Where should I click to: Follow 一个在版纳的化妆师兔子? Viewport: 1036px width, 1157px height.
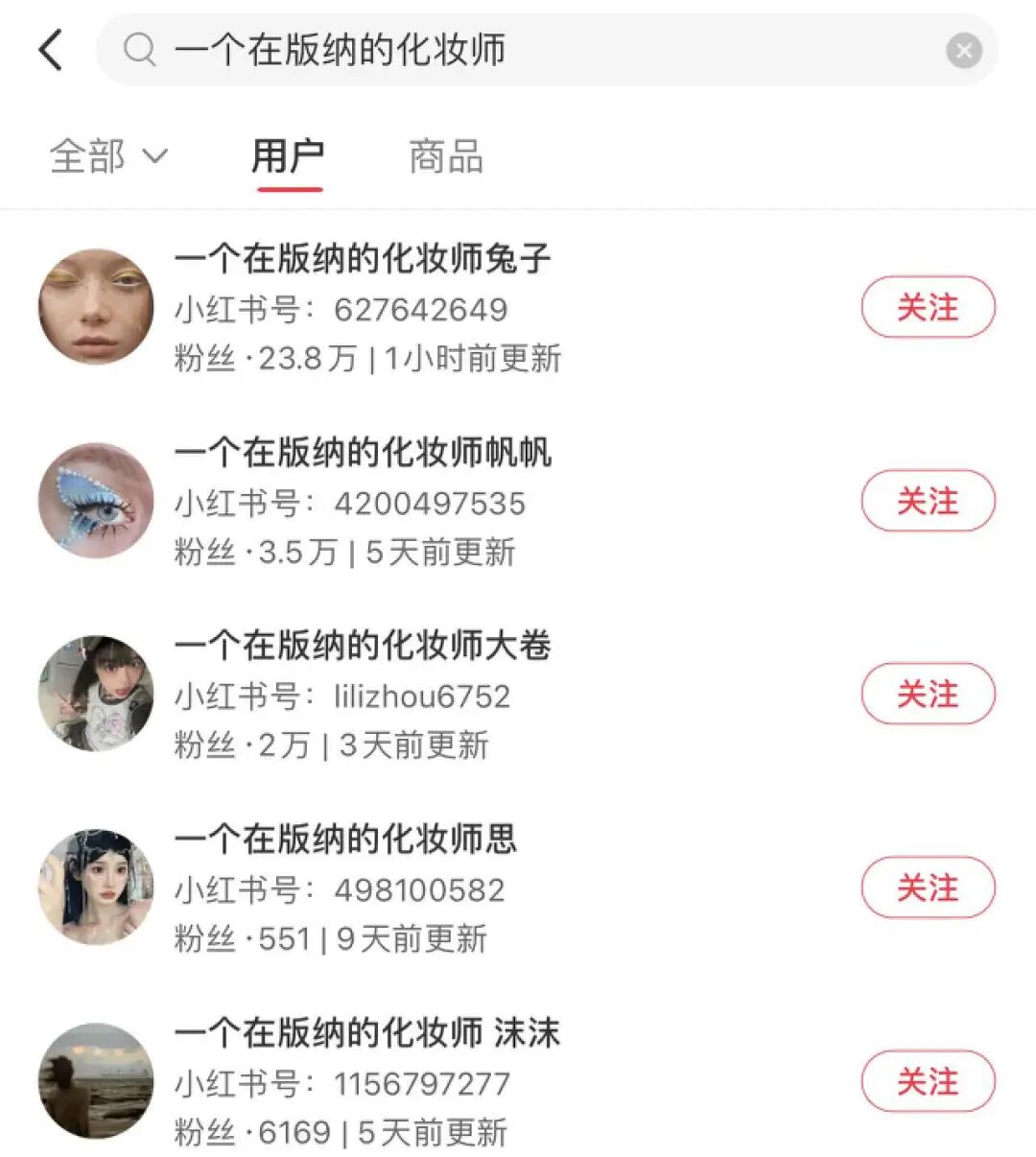(927, 307)
